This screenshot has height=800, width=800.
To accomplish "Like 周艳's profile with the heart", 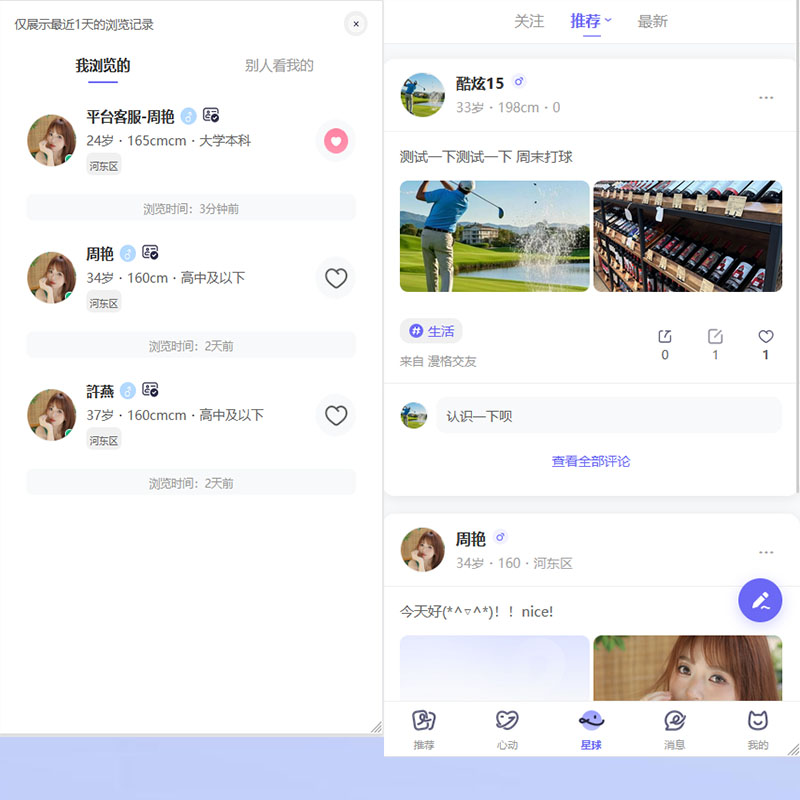I will (336, 278).
